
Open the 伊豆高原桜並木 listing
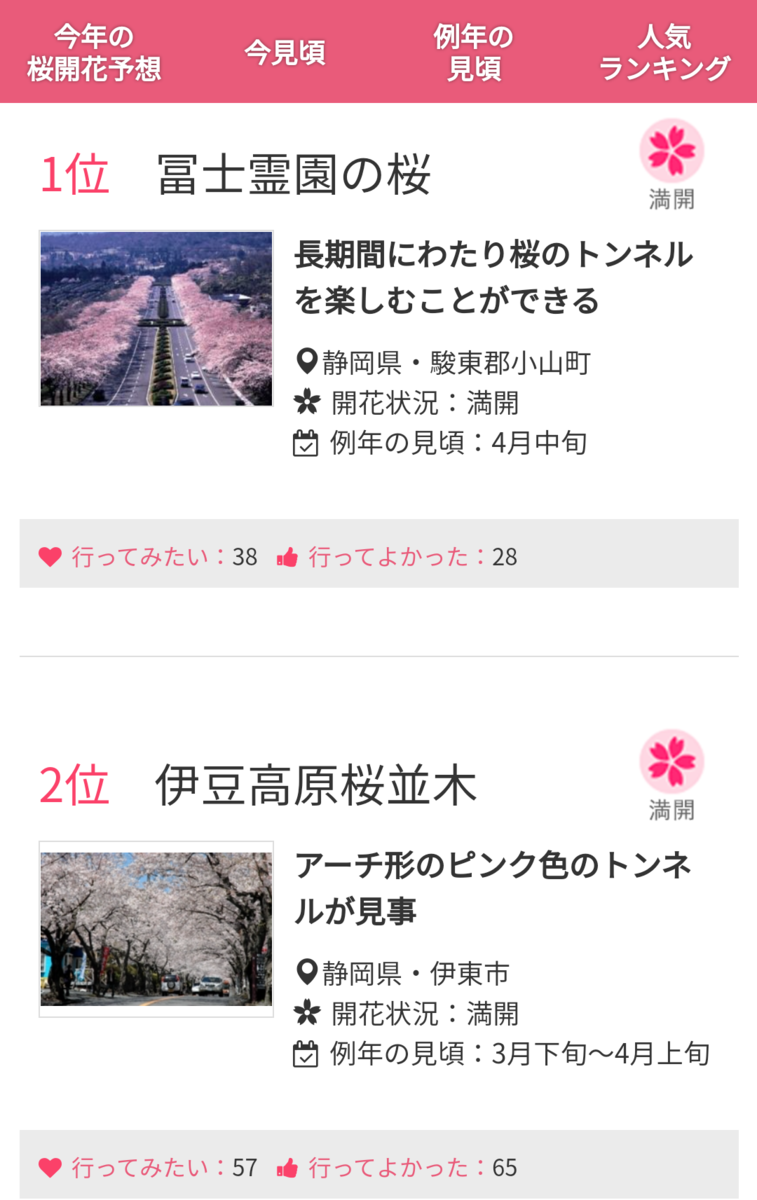coord(316,787)
